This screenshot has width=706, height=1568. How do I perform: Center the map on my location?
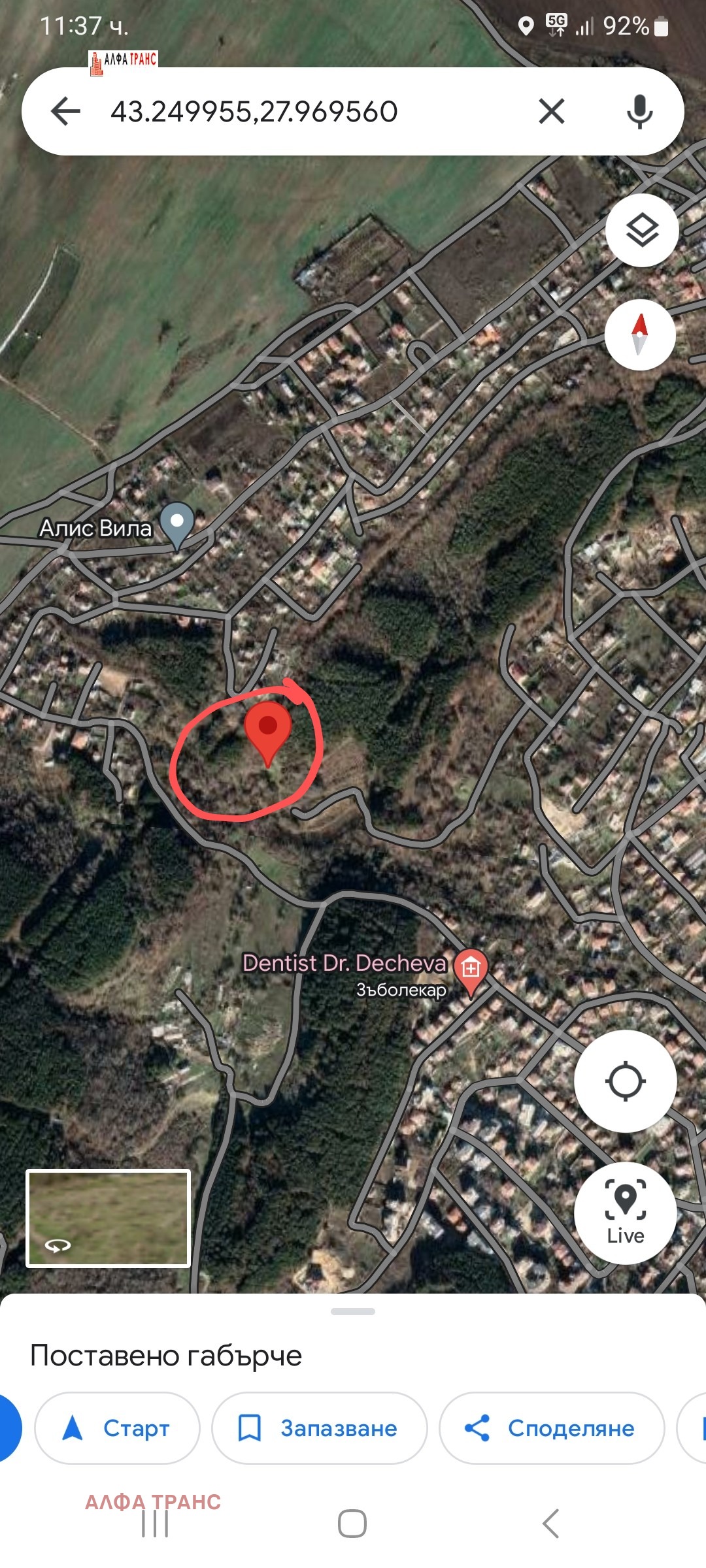pyautogui.click(x=625, y=1081)
